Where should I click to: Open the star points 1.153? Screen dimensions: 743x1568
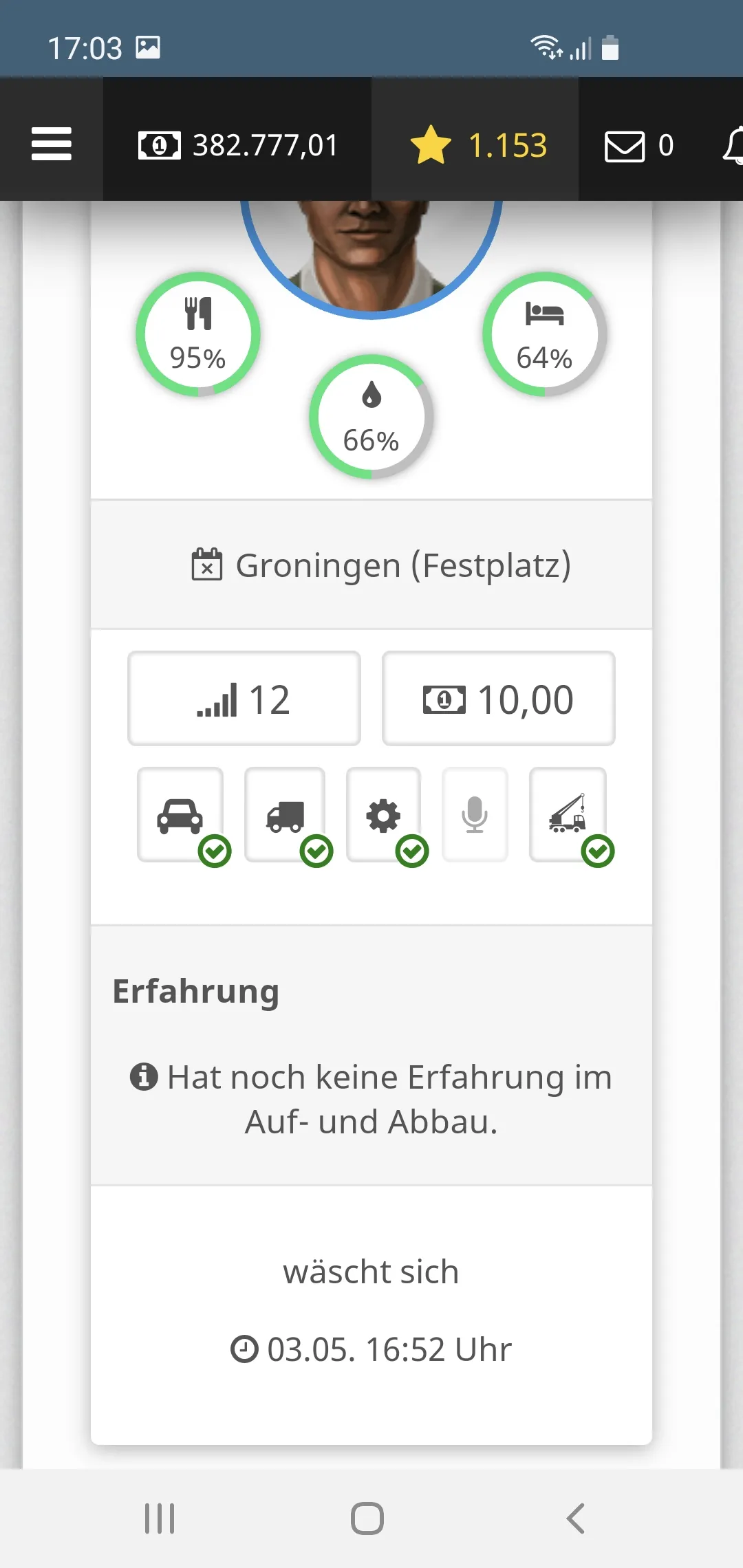click(477, 145)
